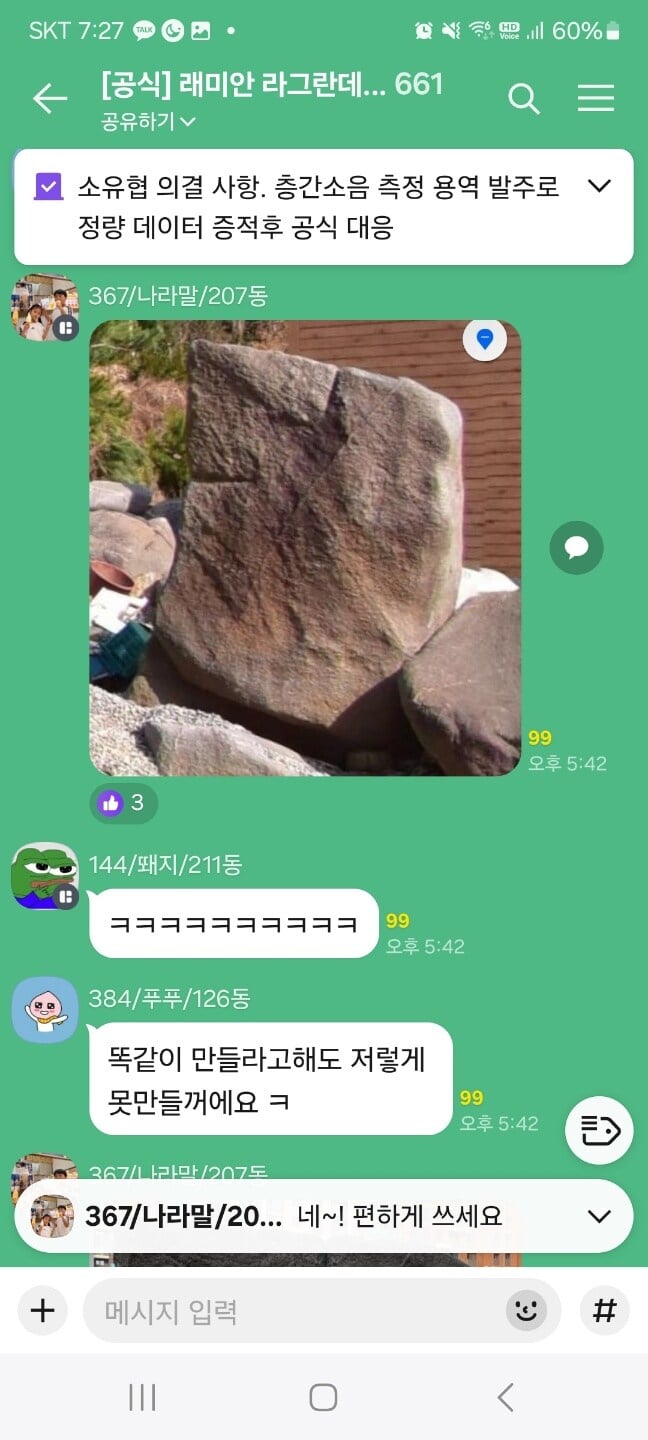The image size is (648, 1440).
Task: View profile of 384/푸푸/126동
Action: click(44, 1010)
